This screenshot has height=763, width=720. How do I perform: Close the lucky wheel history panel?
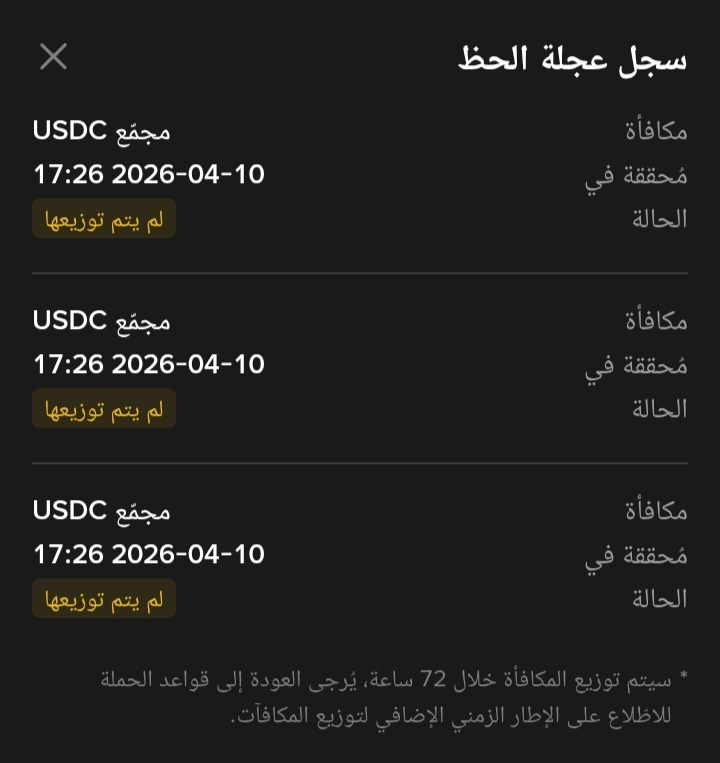click(x=53, y=57)
